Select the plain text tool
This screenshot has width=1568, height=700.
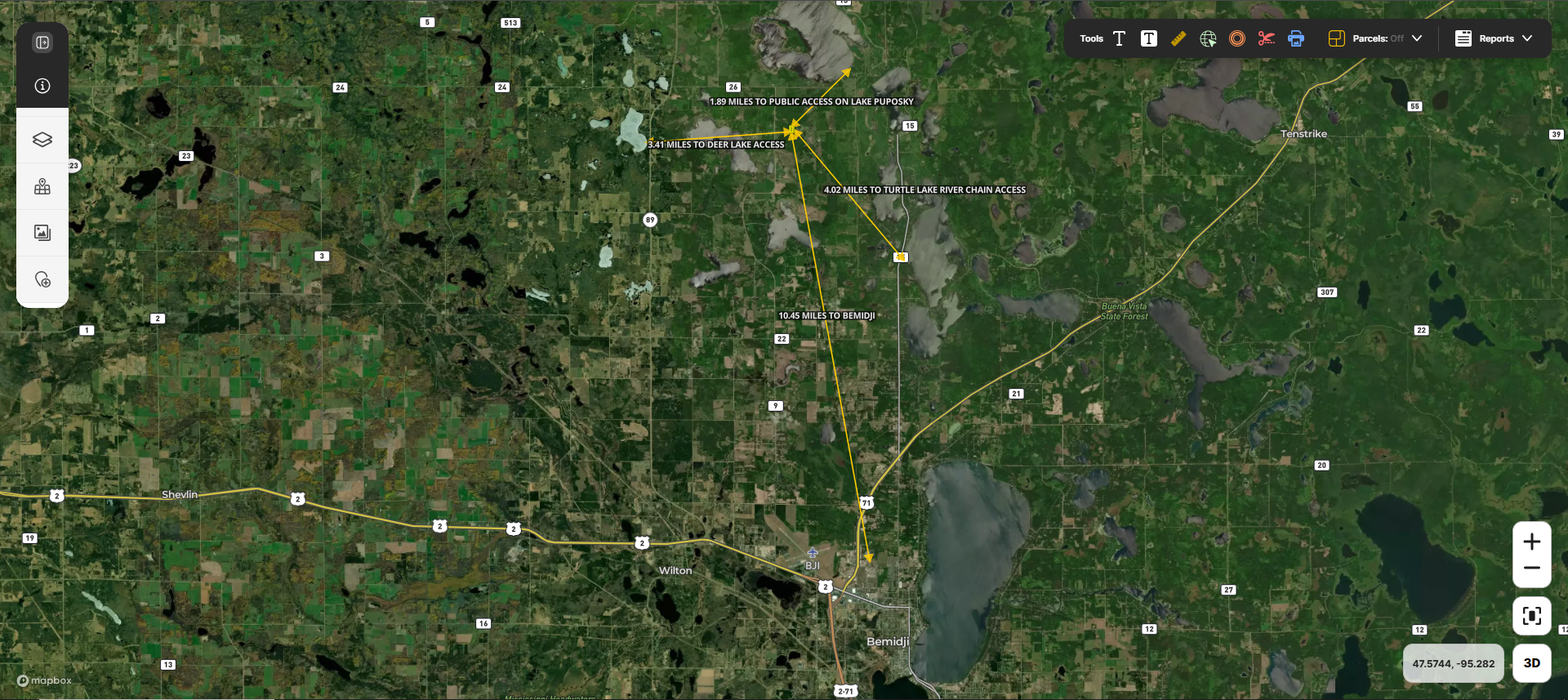pos(1119,38)
